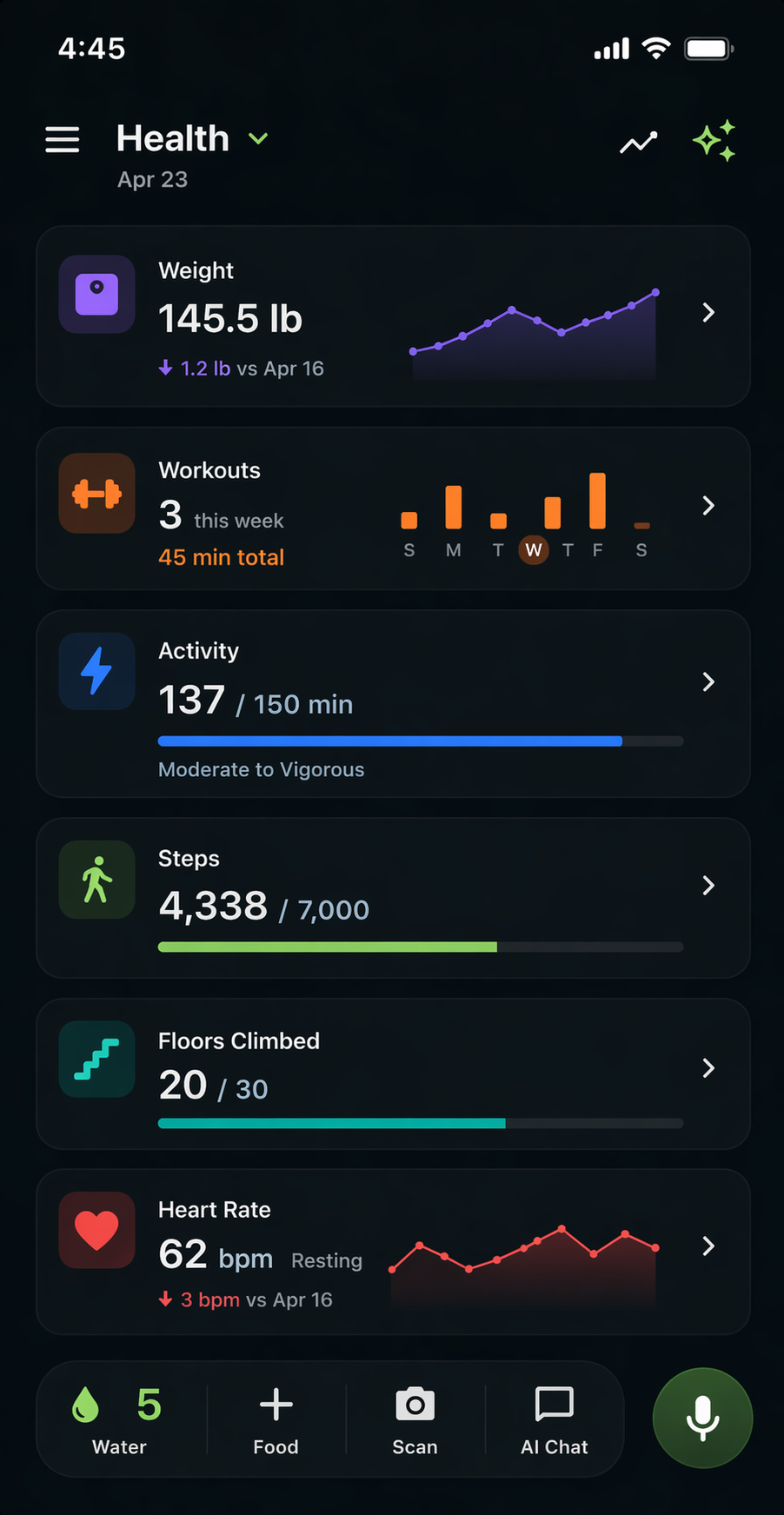Open the Scan tab

point(415,1419)
